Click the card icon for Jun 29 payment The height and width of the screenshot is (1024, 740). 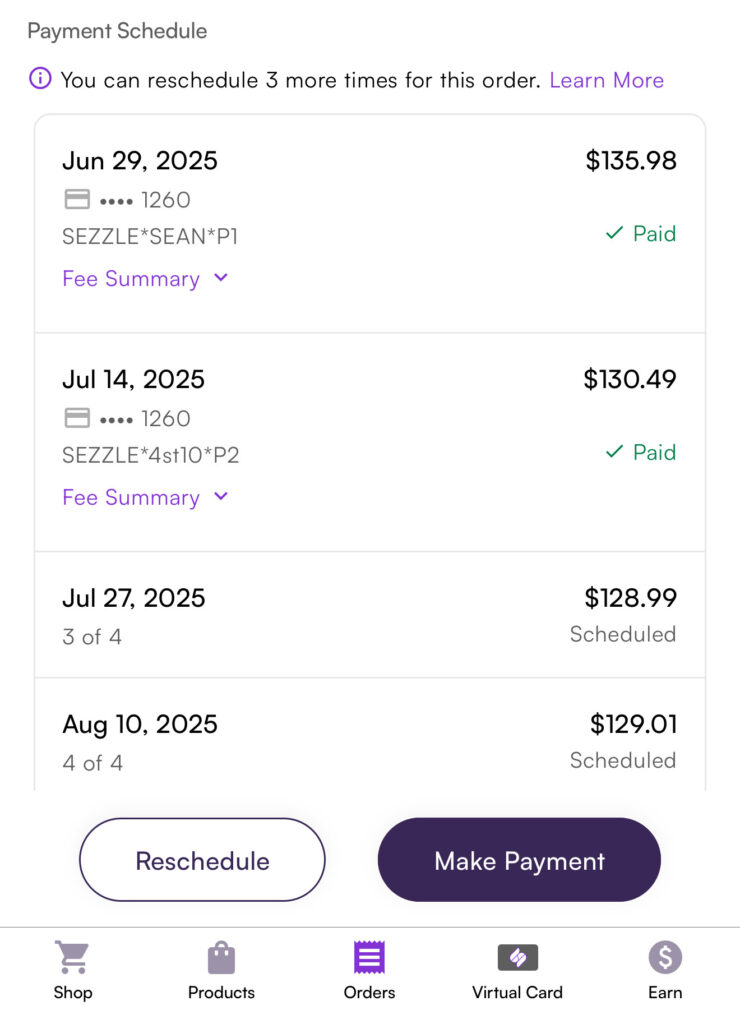pos(74,199)
